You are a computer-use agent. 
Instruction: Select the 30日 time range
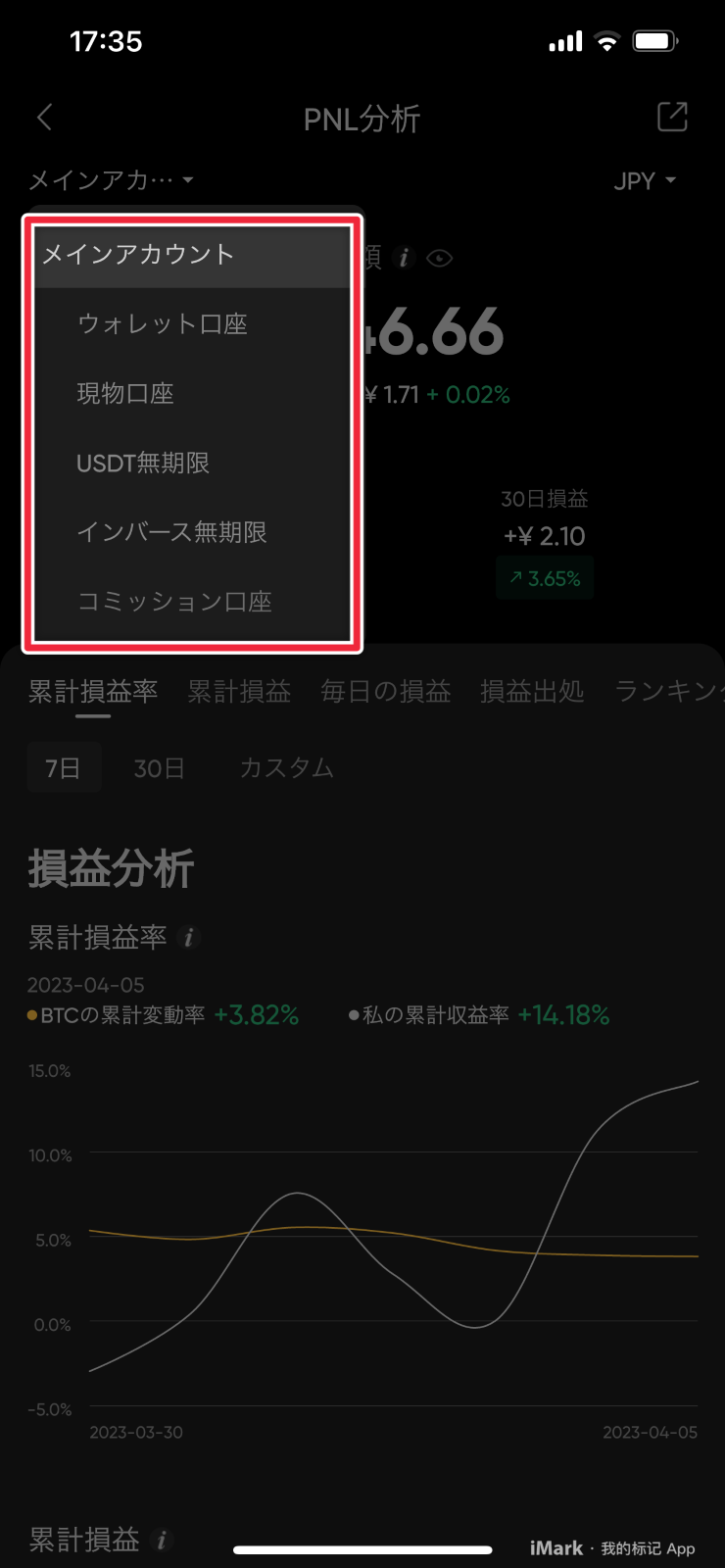click(x=159, y=768)
